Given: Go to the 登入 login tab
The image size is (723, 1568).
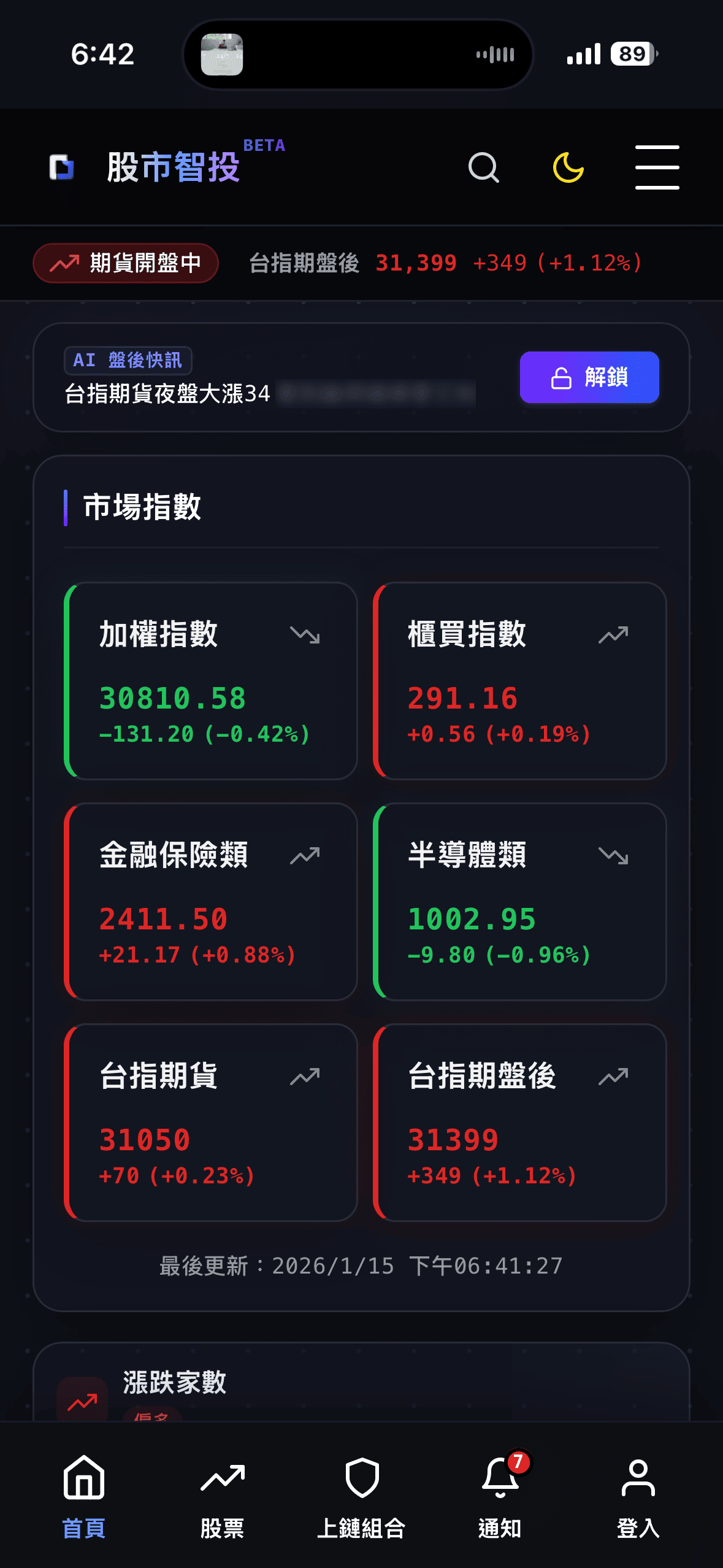Looking at the screenshot, I should pos(638,1497).
